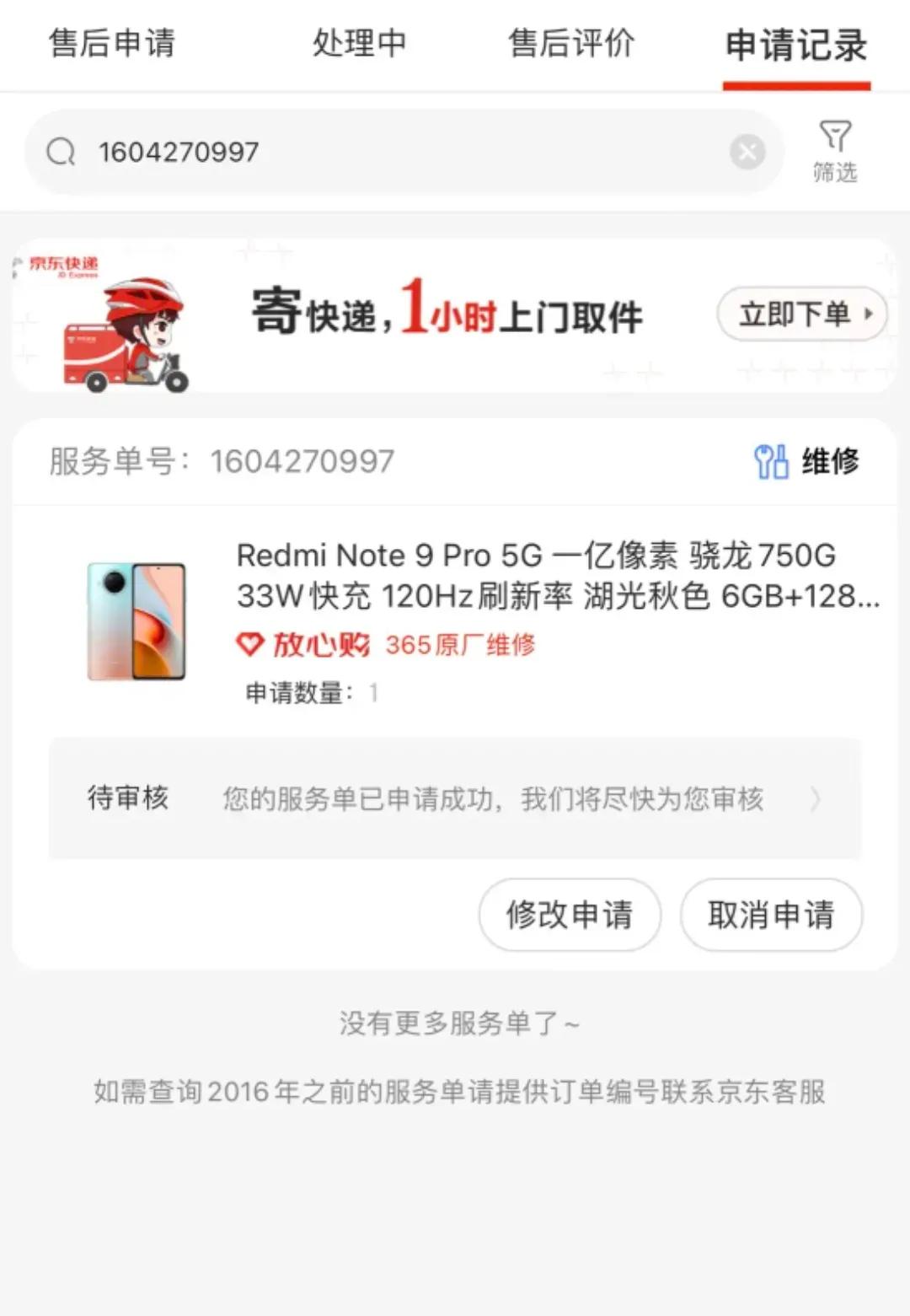
Task: Switch to the 处理中 tab
Action: 359,44
